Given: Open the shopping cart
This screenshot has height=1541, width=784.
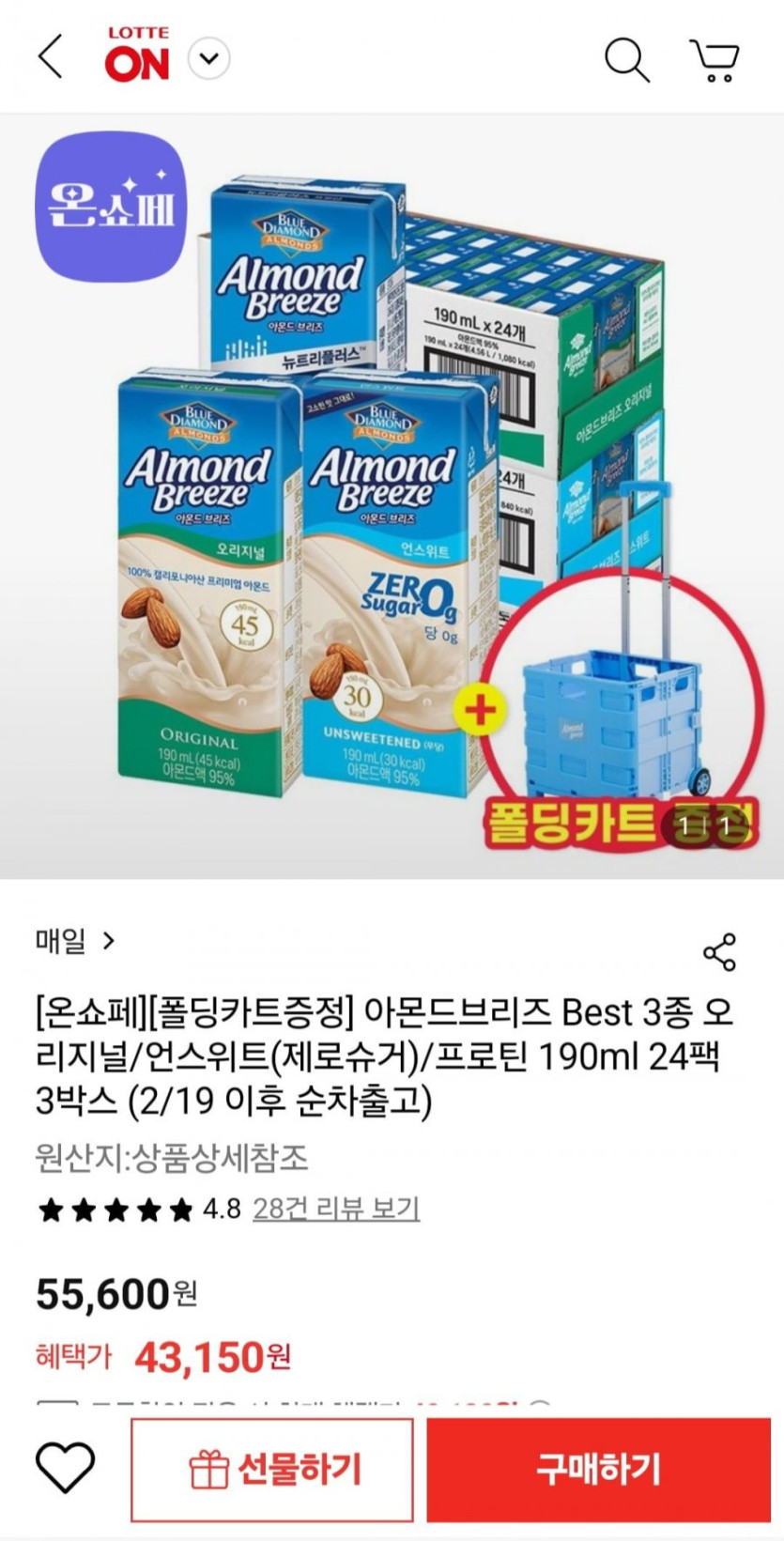Looking at the screenshot, I should [x=715, y=59].
